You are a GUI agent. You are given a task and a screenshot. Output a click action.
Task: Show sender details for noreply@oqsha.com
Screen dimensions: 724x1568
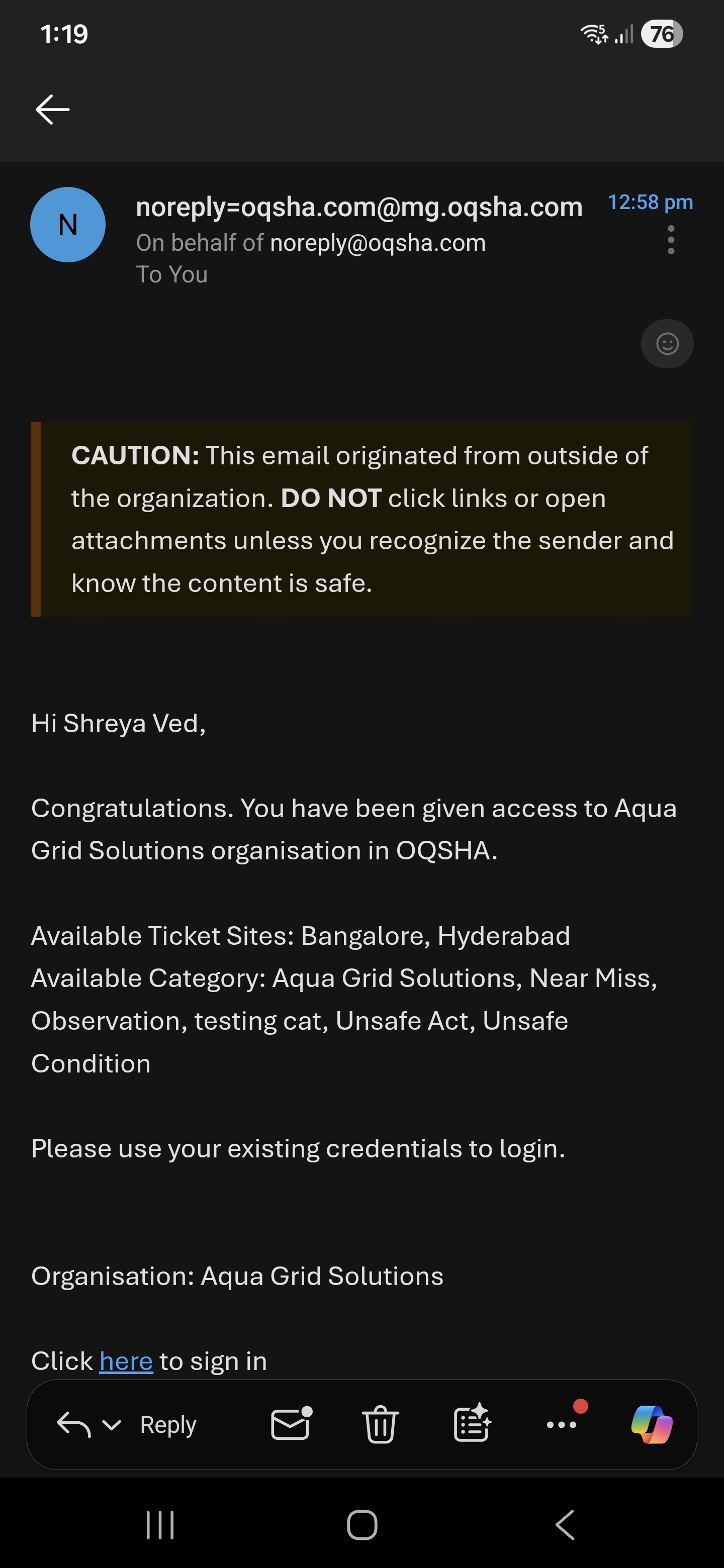[x=377, y=243]
